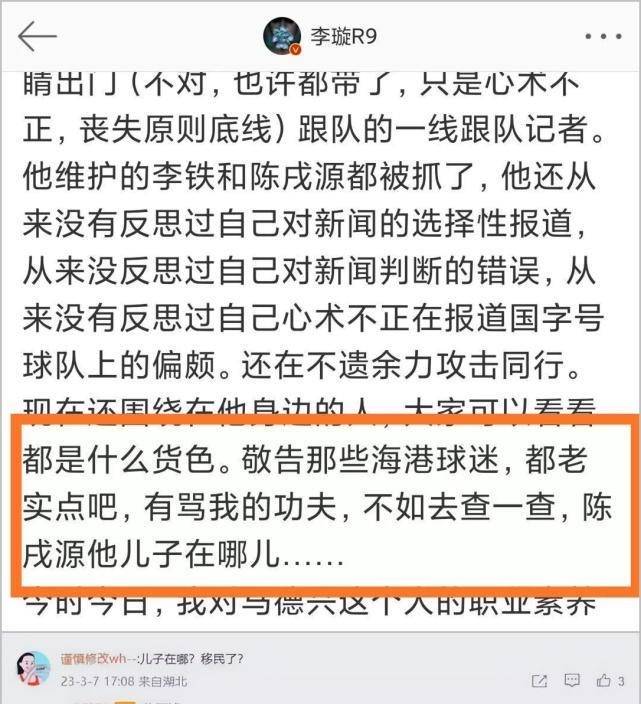Share the comment by 谨慎修改wh
The image size is (641, 704).
(540, 681)
